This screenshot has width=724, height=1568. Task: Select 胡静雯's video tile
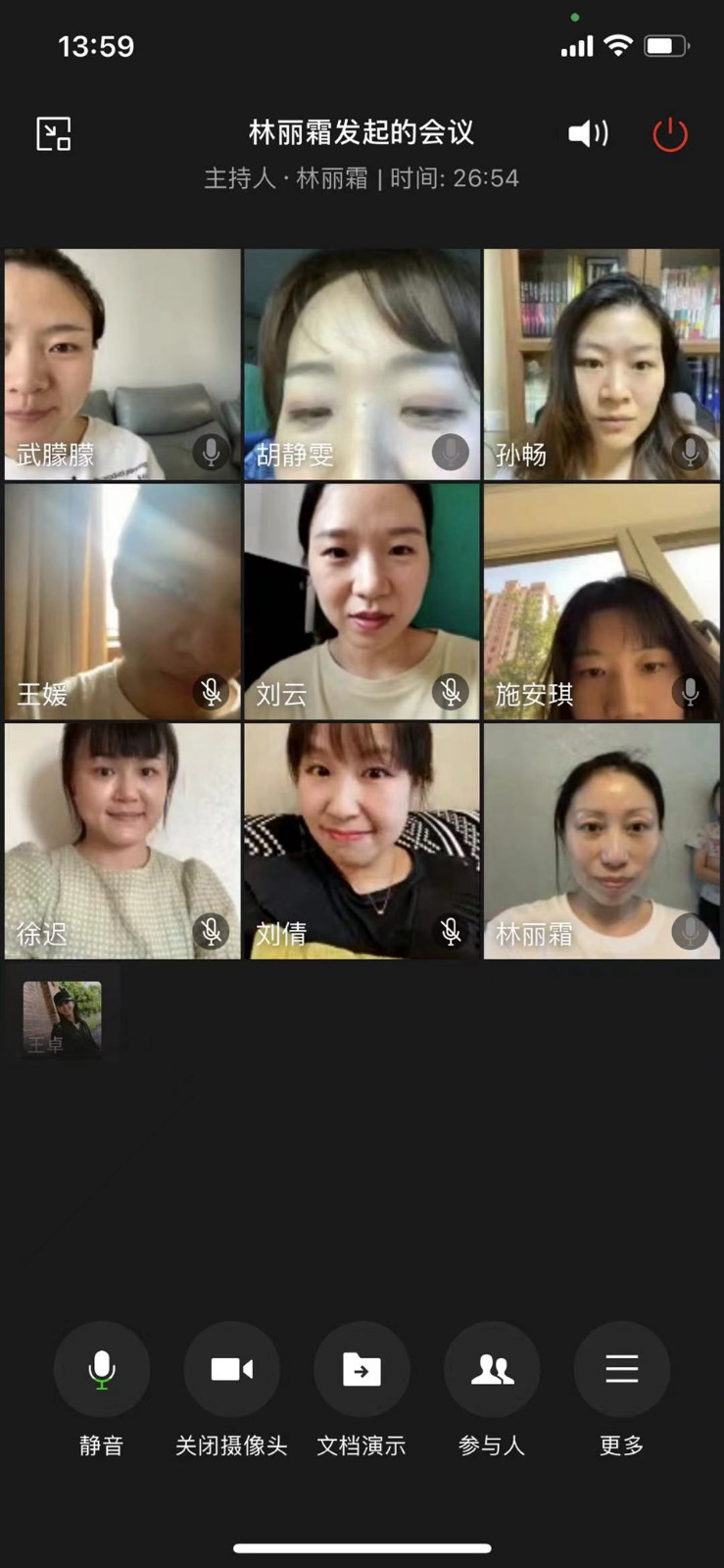(362, 364)
